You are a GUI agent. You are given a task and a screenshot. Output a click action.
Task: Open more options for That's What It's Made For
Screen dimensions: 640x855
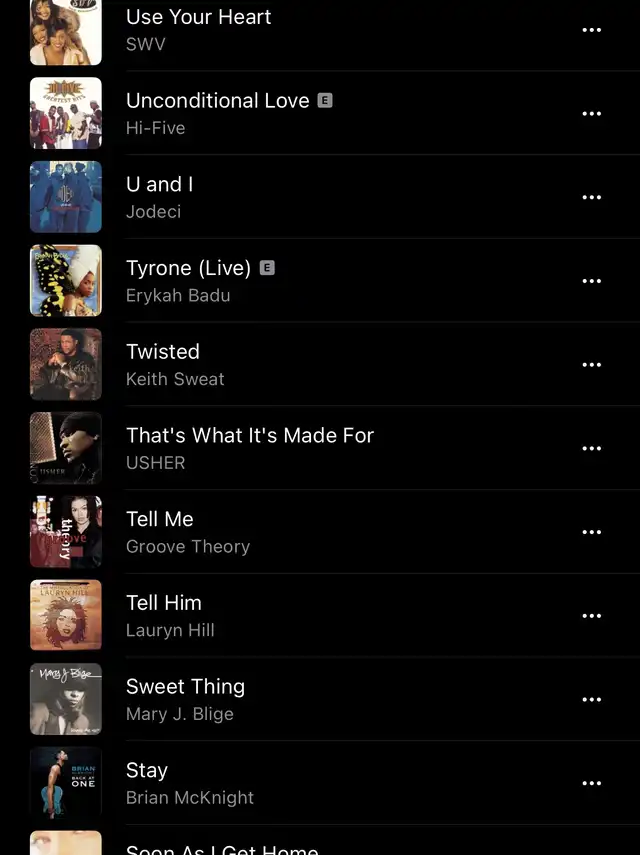click(x=592, y=449)
